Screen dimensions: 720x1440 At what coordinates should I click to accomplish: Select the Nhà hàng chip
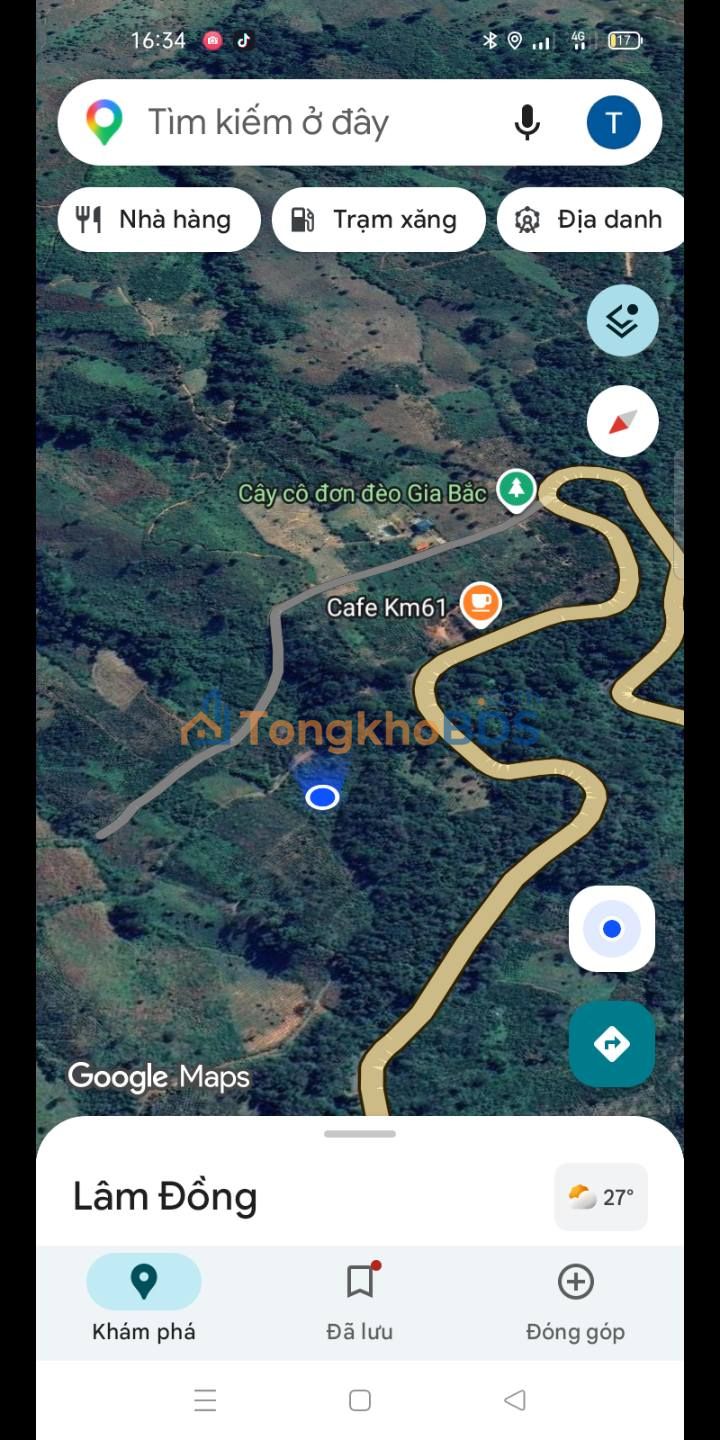(x=159, y=220)
